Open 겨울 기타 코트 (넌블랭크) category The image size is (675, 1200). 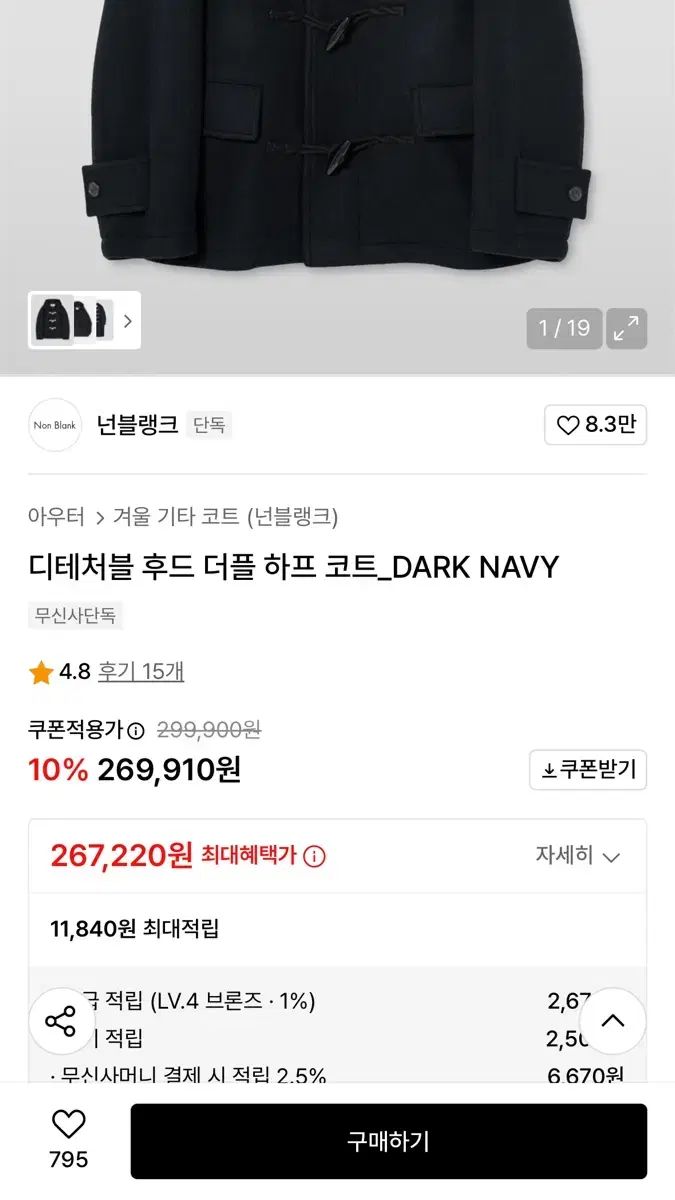(x=225, y=517)
